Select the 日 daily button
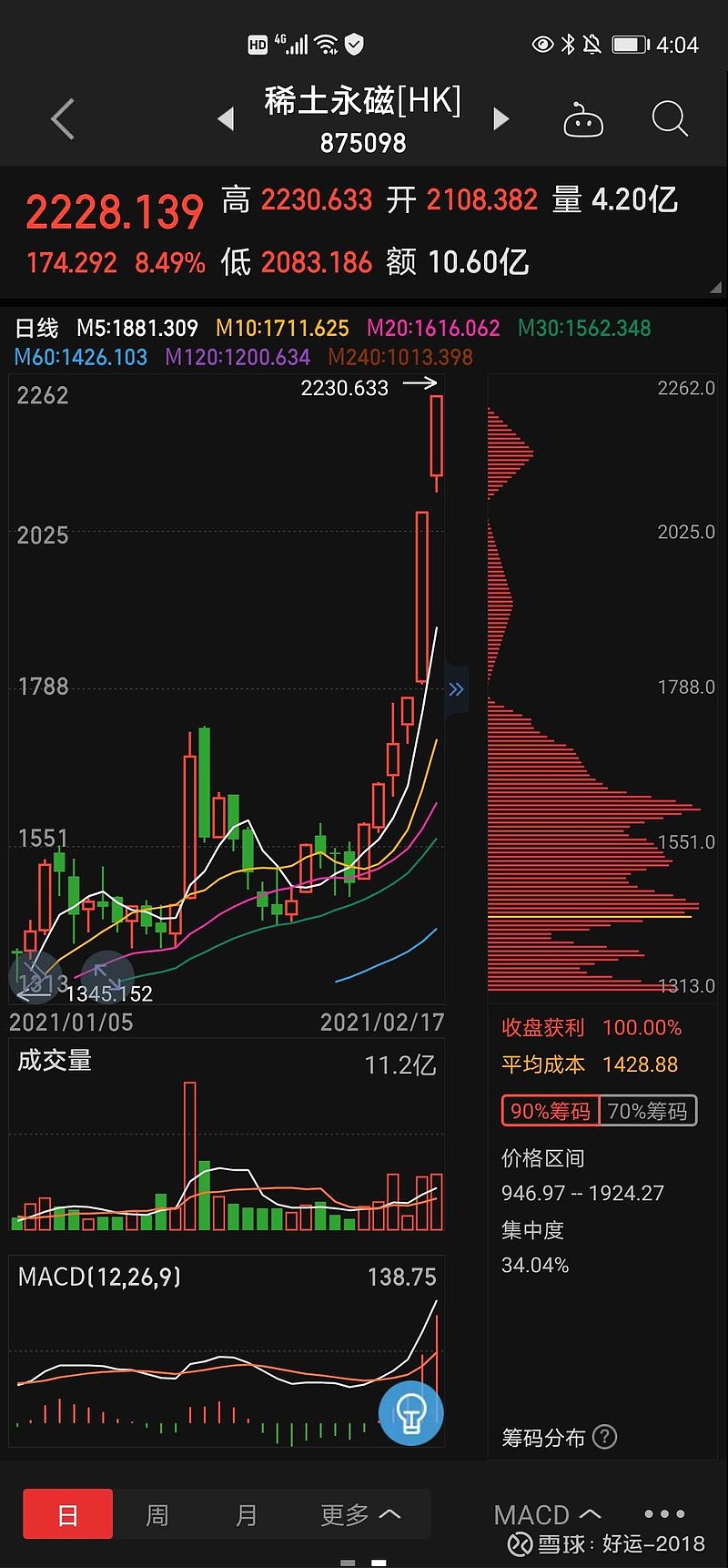 click(x=67, y=1513)
